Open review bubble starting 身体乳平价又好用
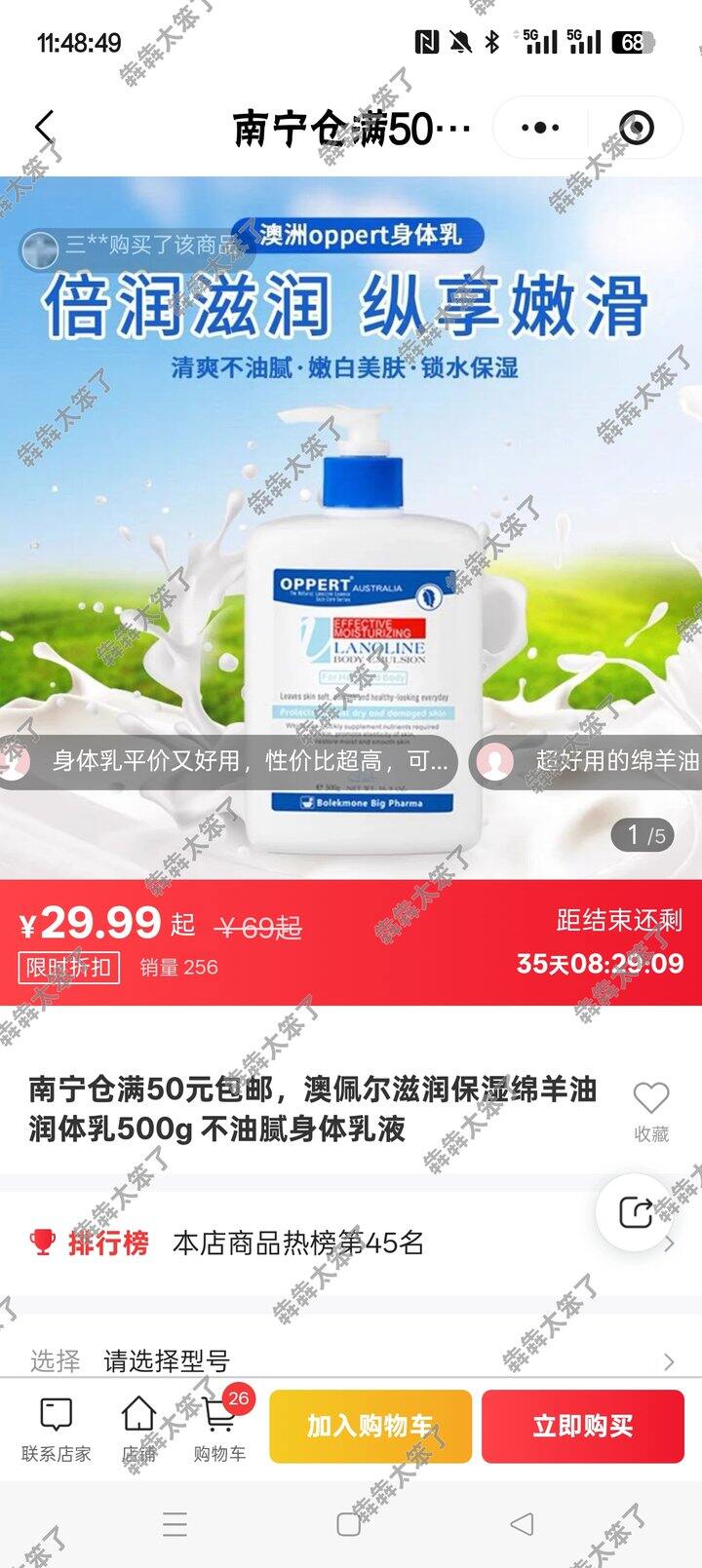This screenshot has height=1568, width=702. (229, 761)
